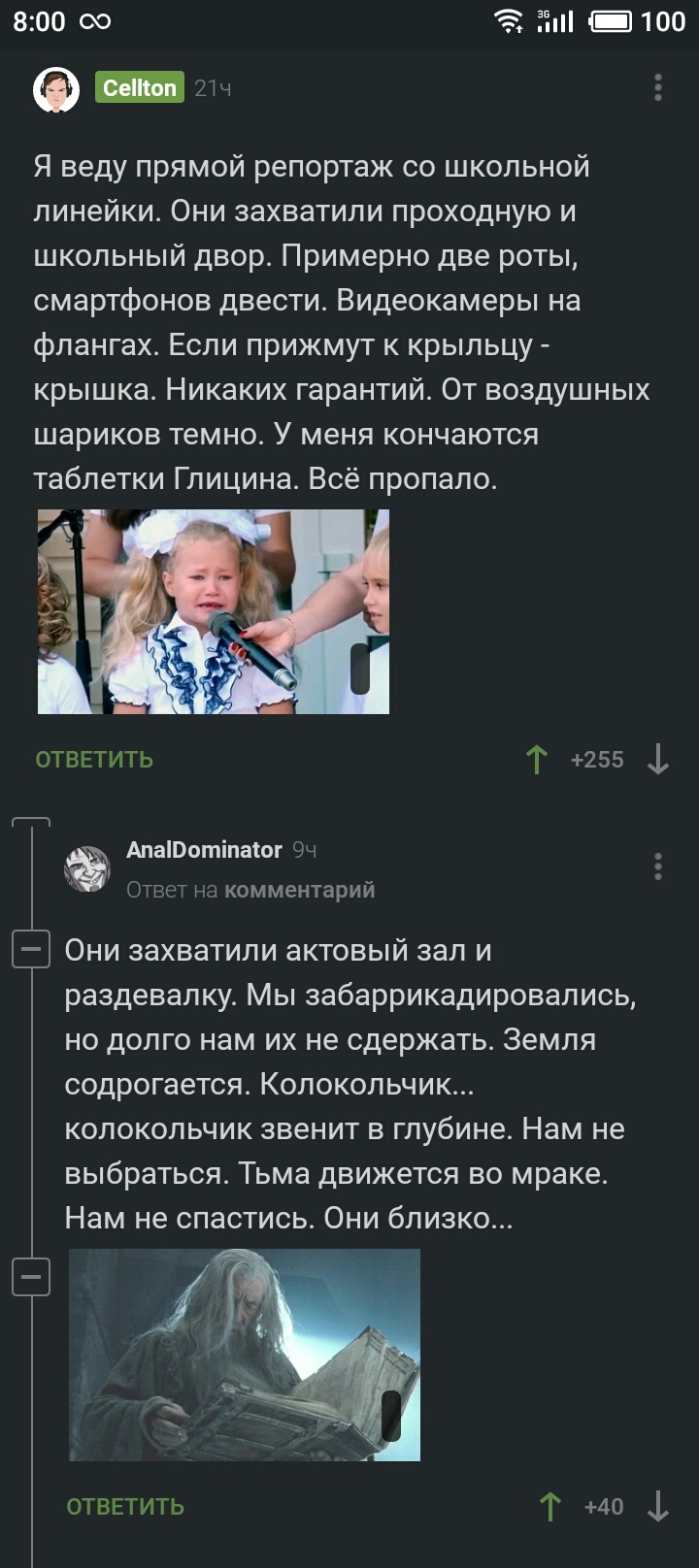Open overflow menu on AnalDominator's comment

658,866
